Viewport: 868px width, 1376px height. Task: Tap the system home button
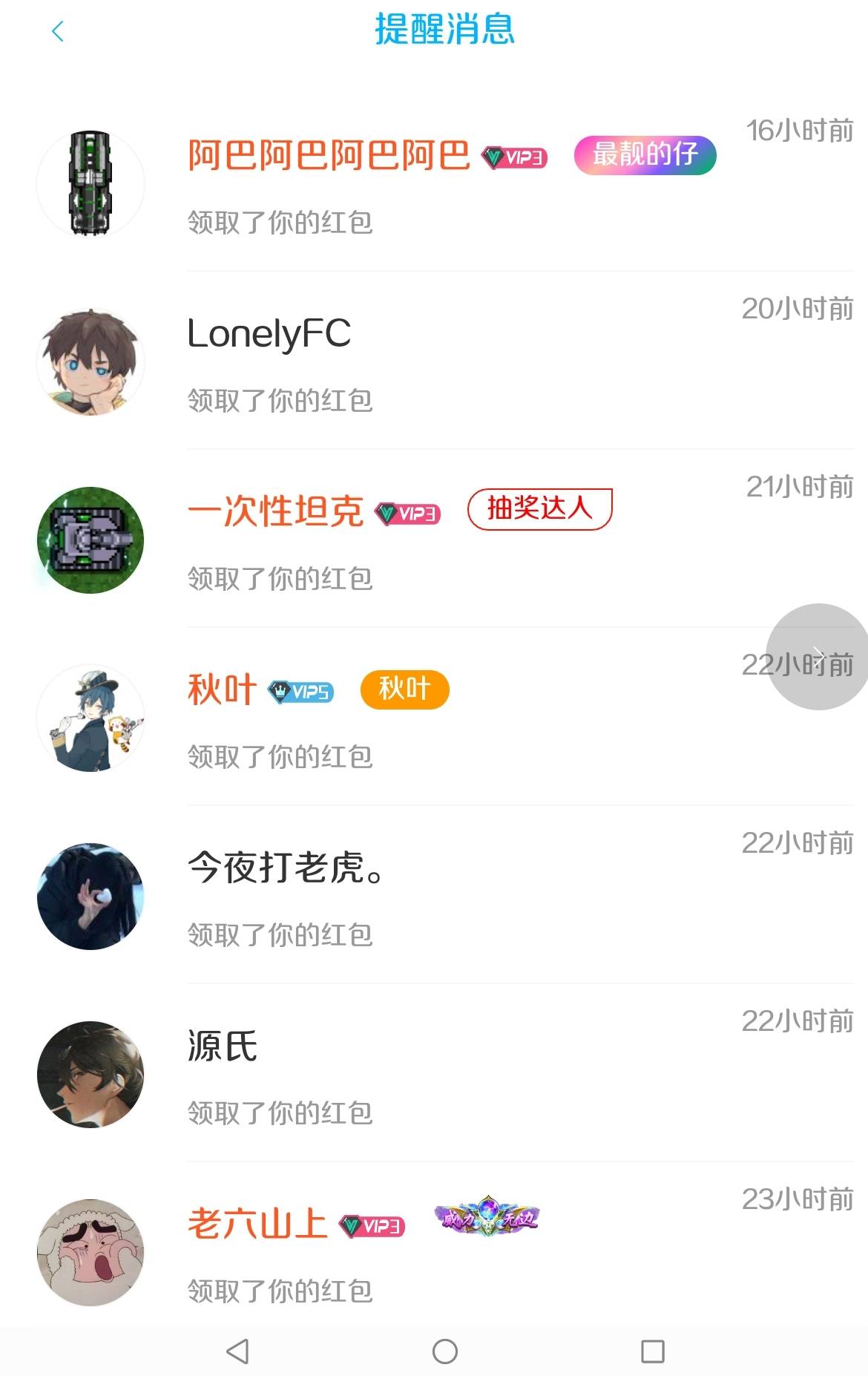click(444, 1352)
